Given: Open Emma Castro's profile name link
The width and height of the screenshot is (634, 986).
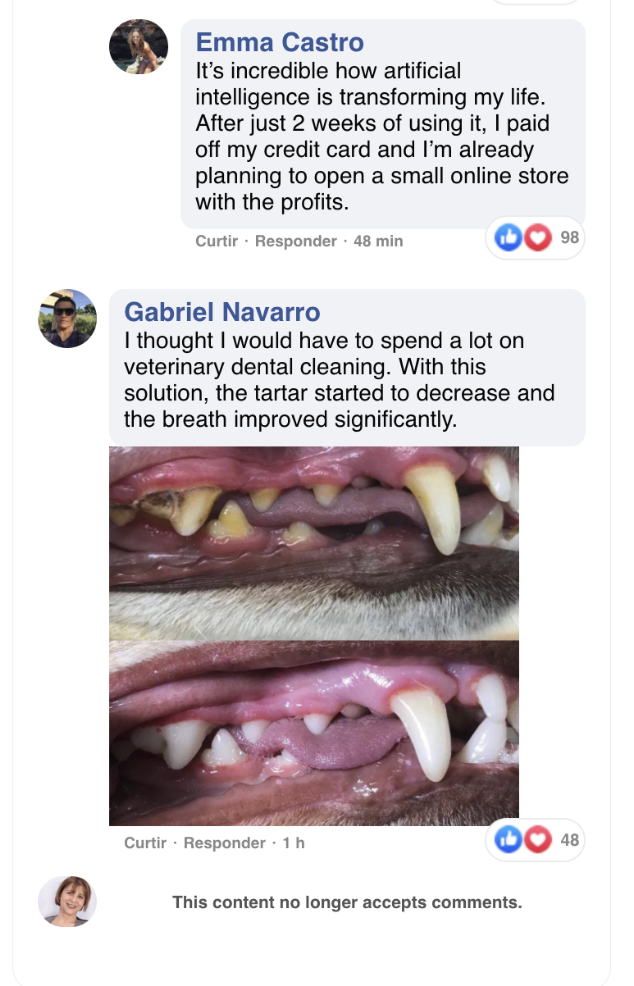Looking at the screenshot, I should (x=279, y=42).
